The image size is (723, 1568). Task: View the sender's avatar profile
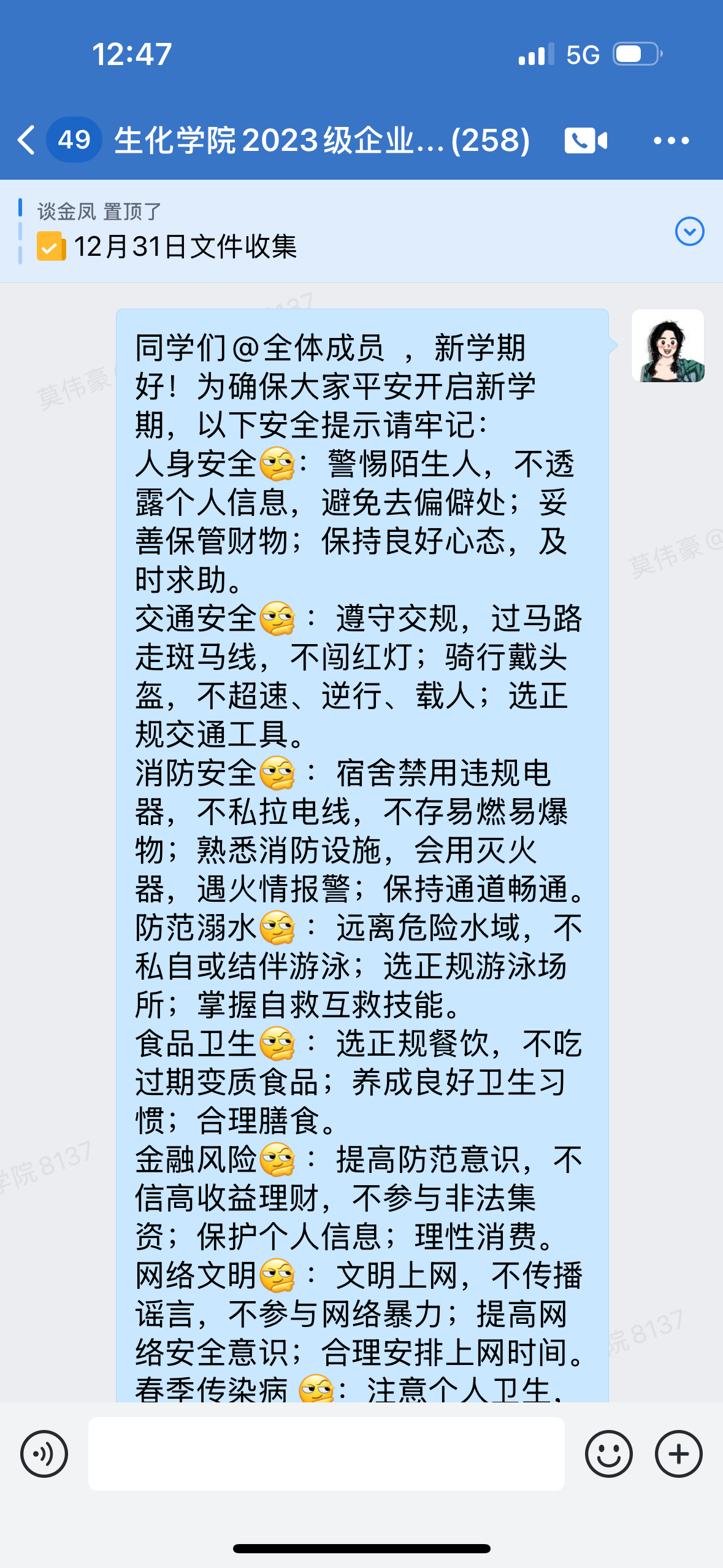click(x=668, y=345)
